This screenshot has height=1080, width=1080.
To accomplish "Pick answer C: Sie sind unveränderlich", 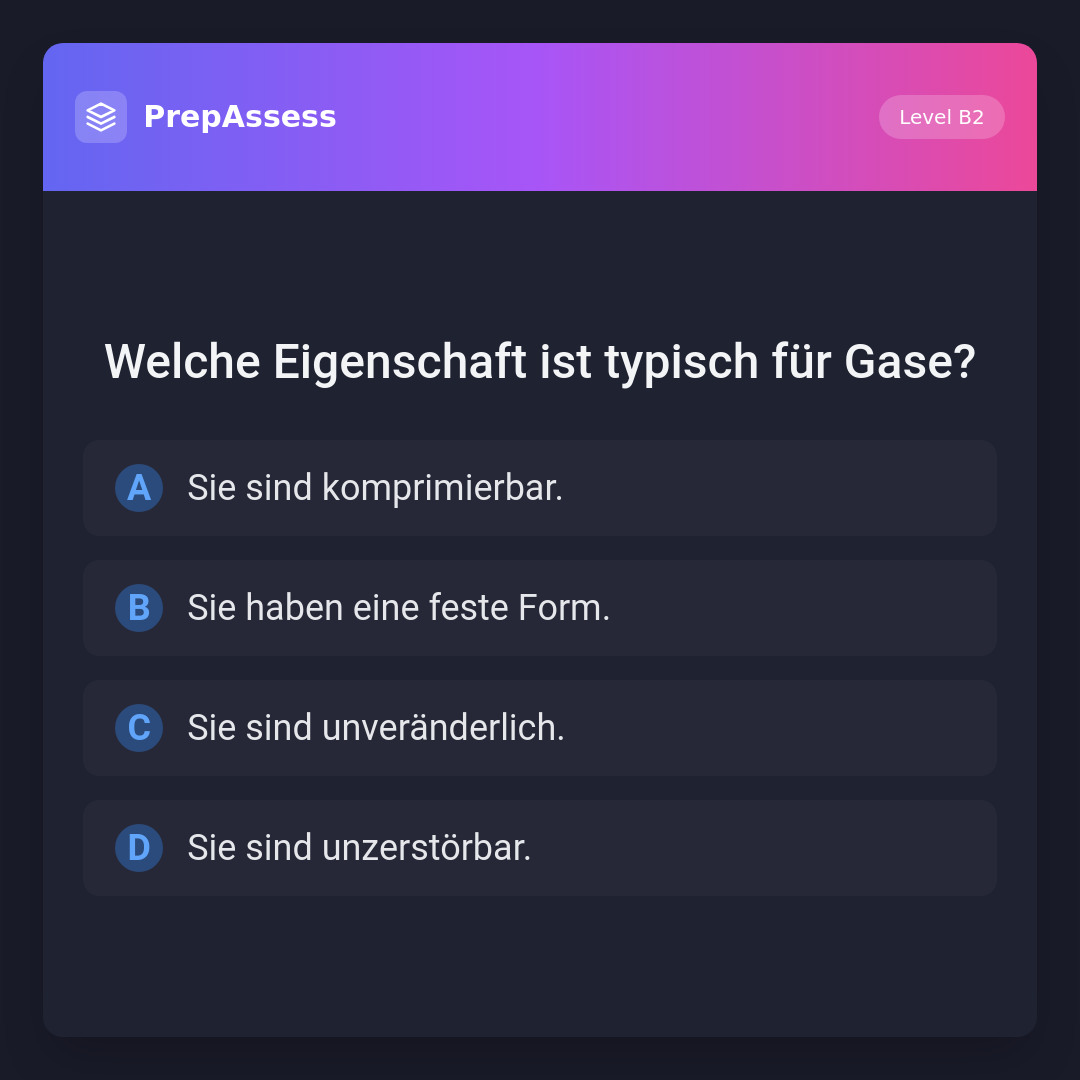I will pyautogui.click(x=540, y=728).
